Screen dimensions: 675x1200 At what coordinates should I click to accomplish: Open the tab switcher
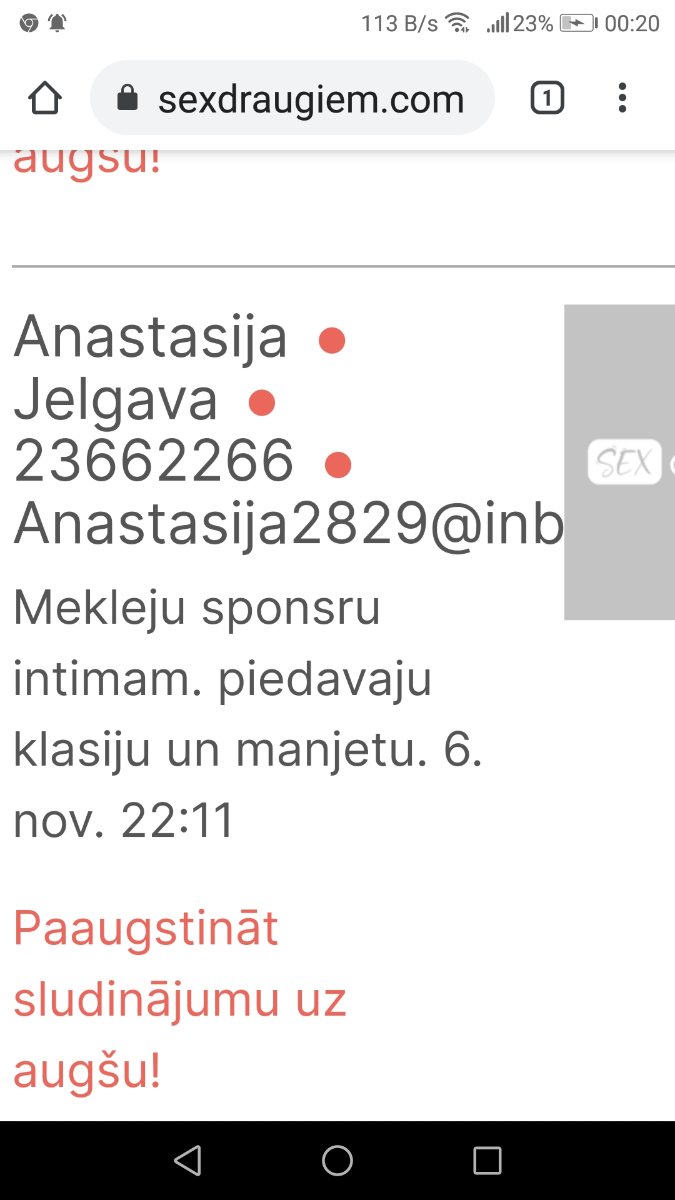[547, 98]
